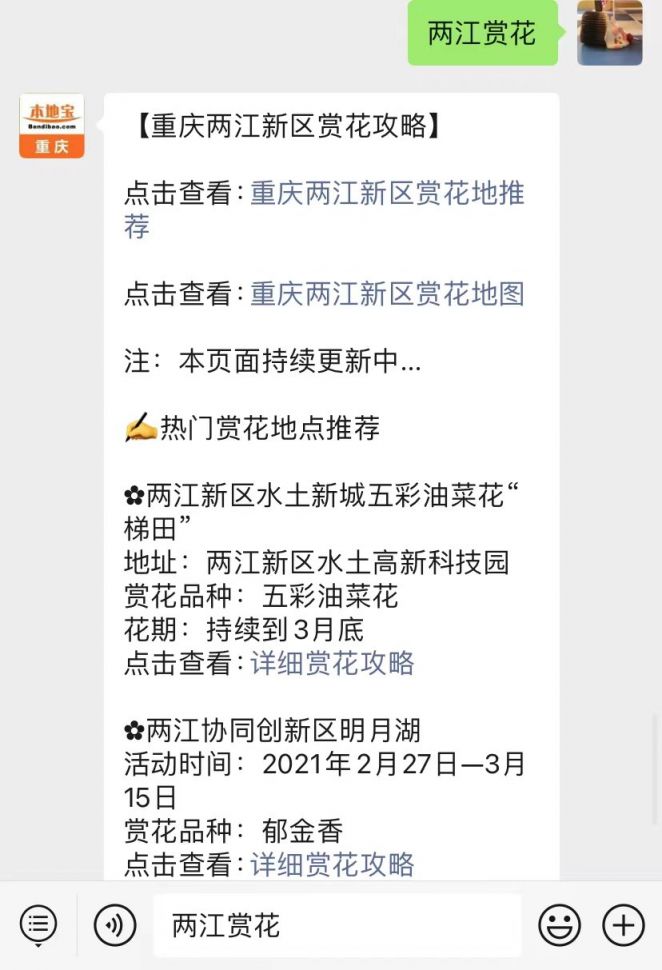Open 详细赏花攻略 for 水土新城五彩油菜花
This screenshot has height=970, width=662.
coord(332,663)
